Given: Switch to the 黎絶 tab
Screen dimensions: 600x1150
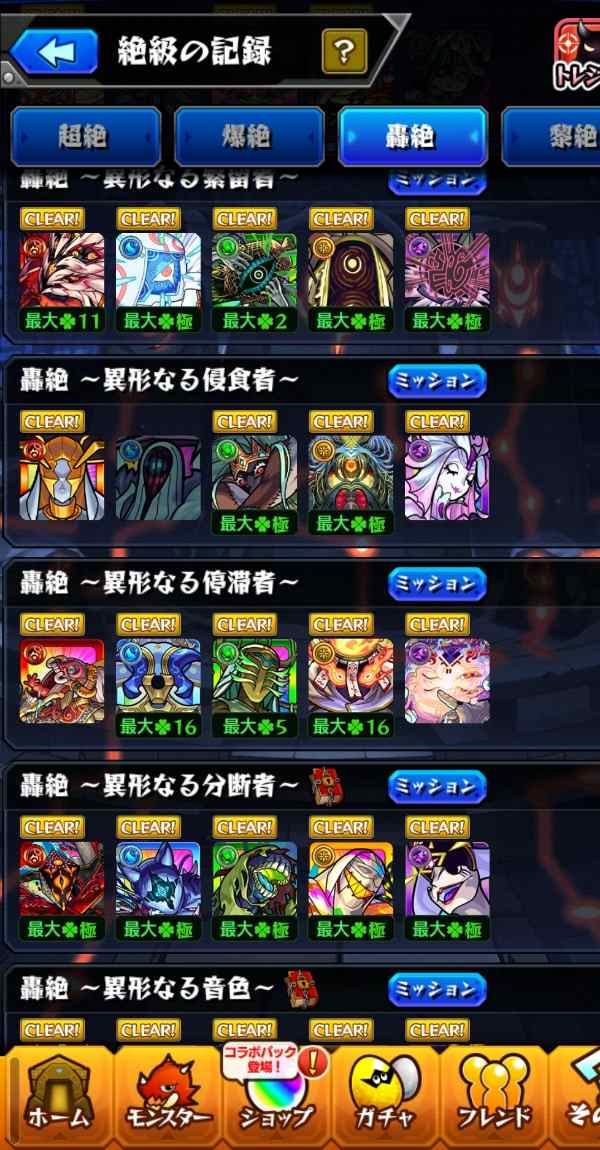Looking at the screenshot, I should click(555, 137).
